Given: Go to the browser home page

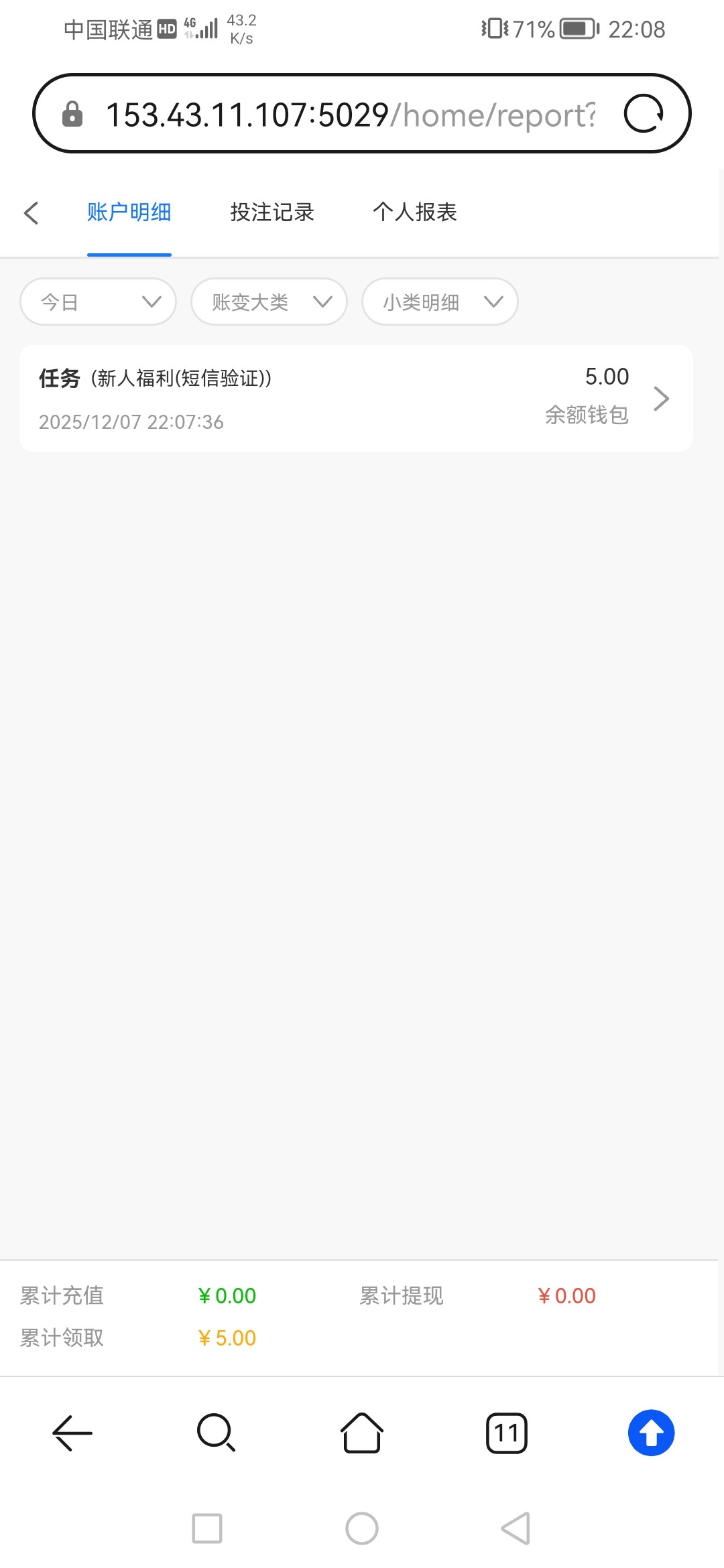Looking at the screenshot, I should (x=362, y=1433).
